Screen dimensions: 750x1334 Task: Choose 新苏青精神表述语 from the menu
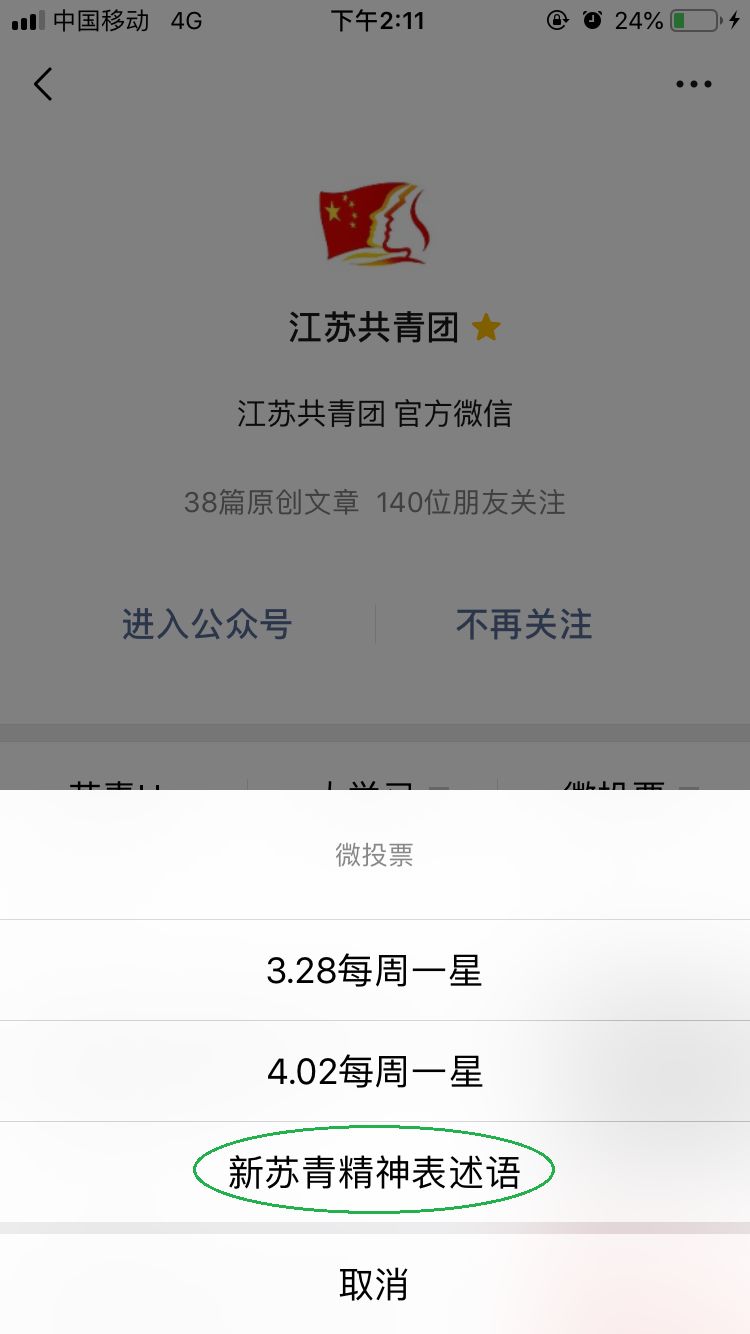coord(375,1172)
